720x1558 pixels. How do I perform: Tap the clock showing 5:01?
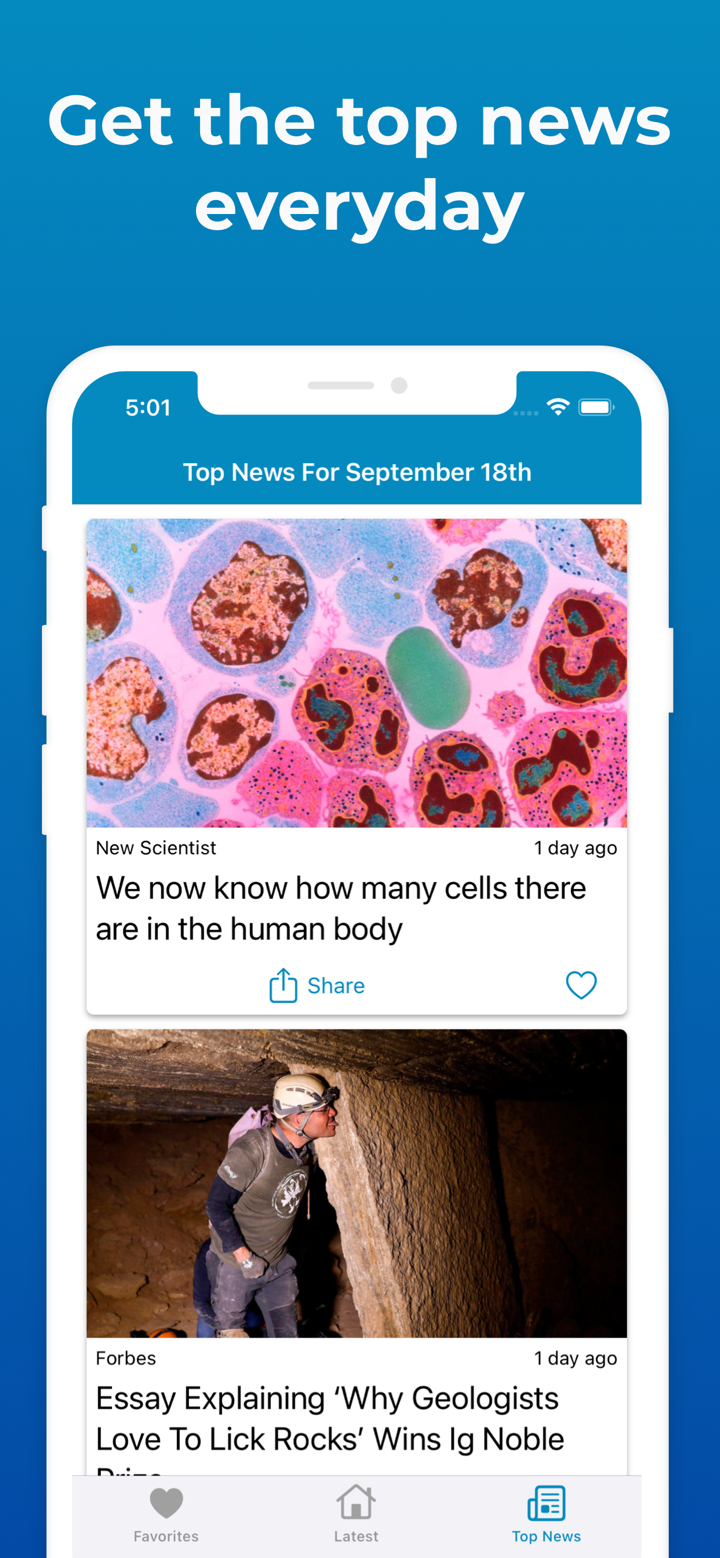148,408
